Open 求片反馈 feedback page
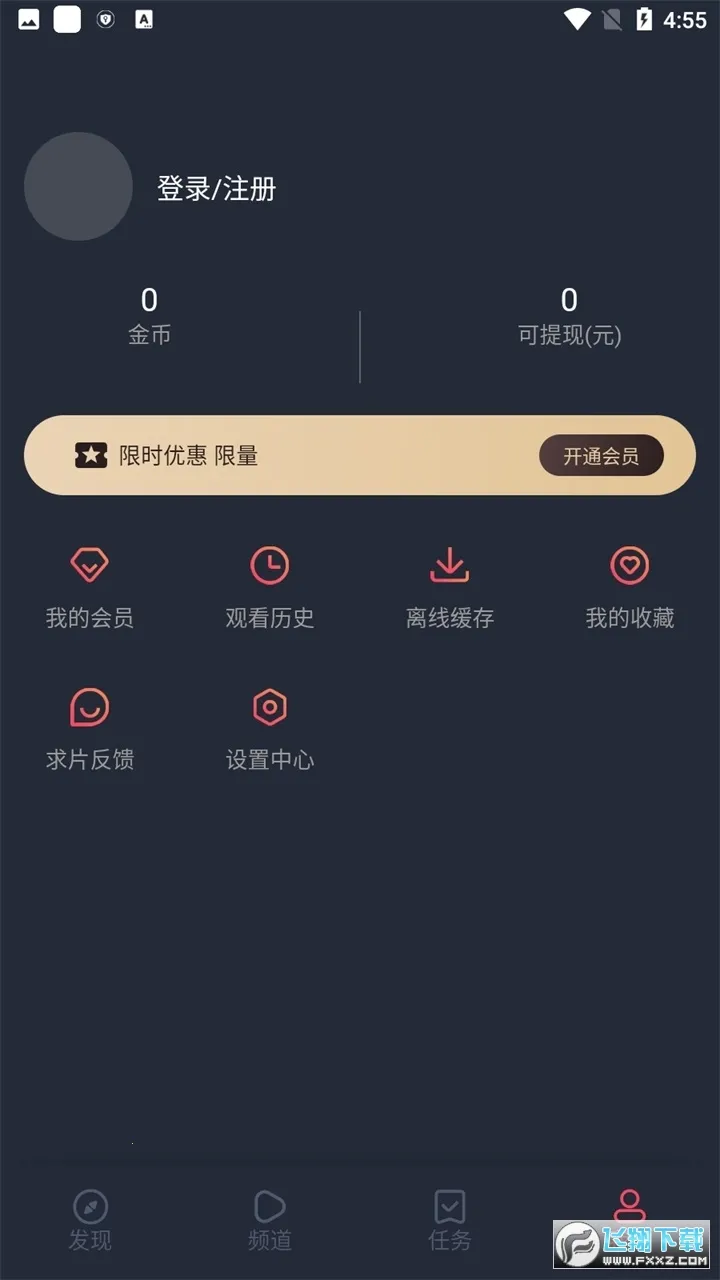 coord(90,730)
